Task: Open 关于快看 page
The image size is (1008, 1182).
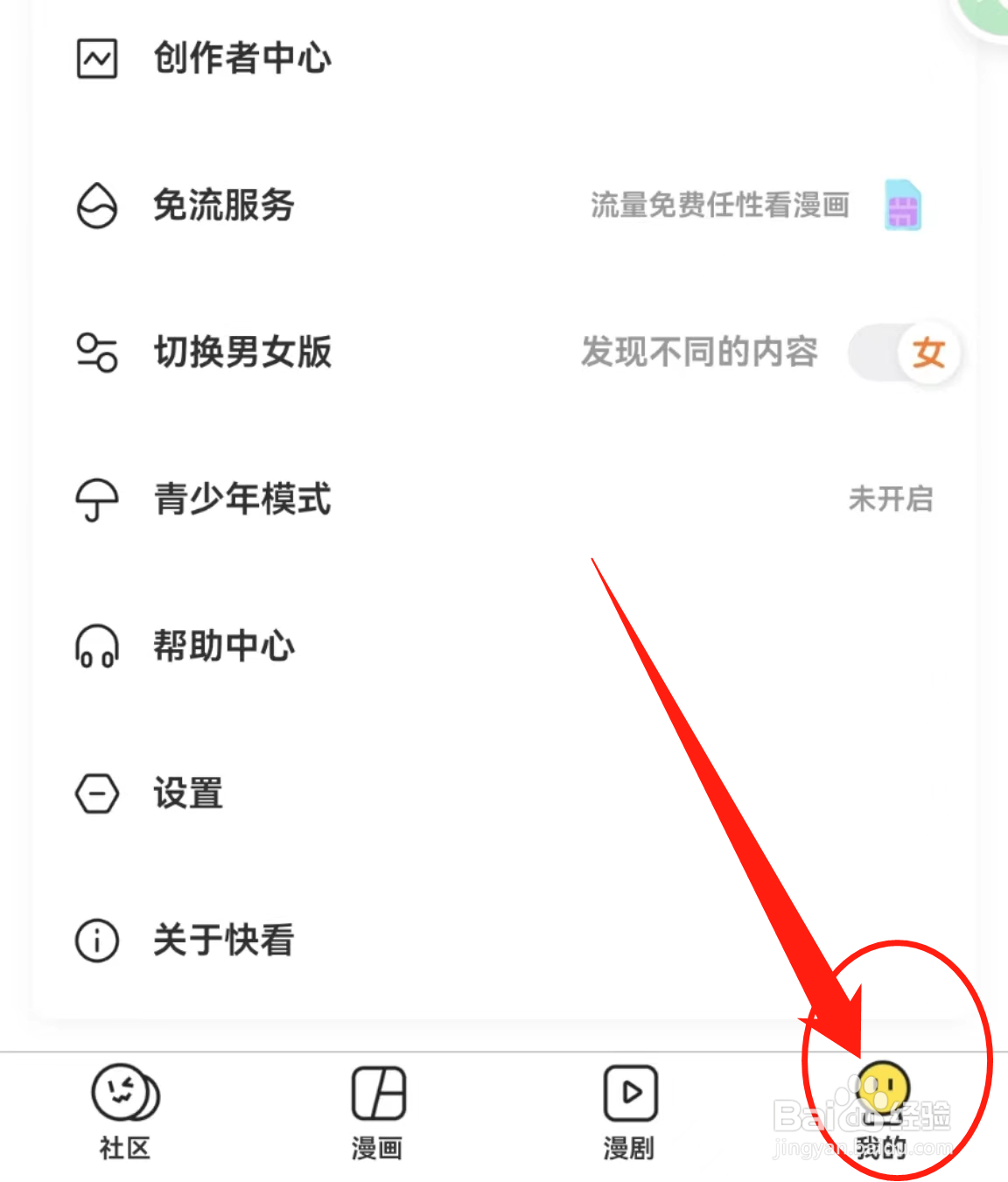Action: [503, 941]
